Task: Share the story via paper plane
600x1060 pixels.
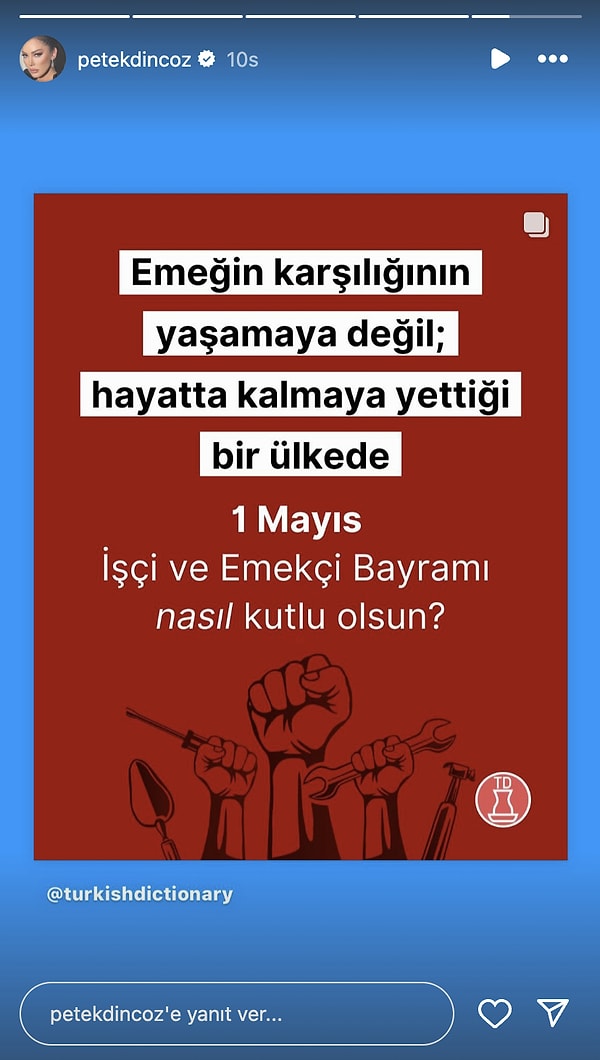Action: click(553, 1013)
